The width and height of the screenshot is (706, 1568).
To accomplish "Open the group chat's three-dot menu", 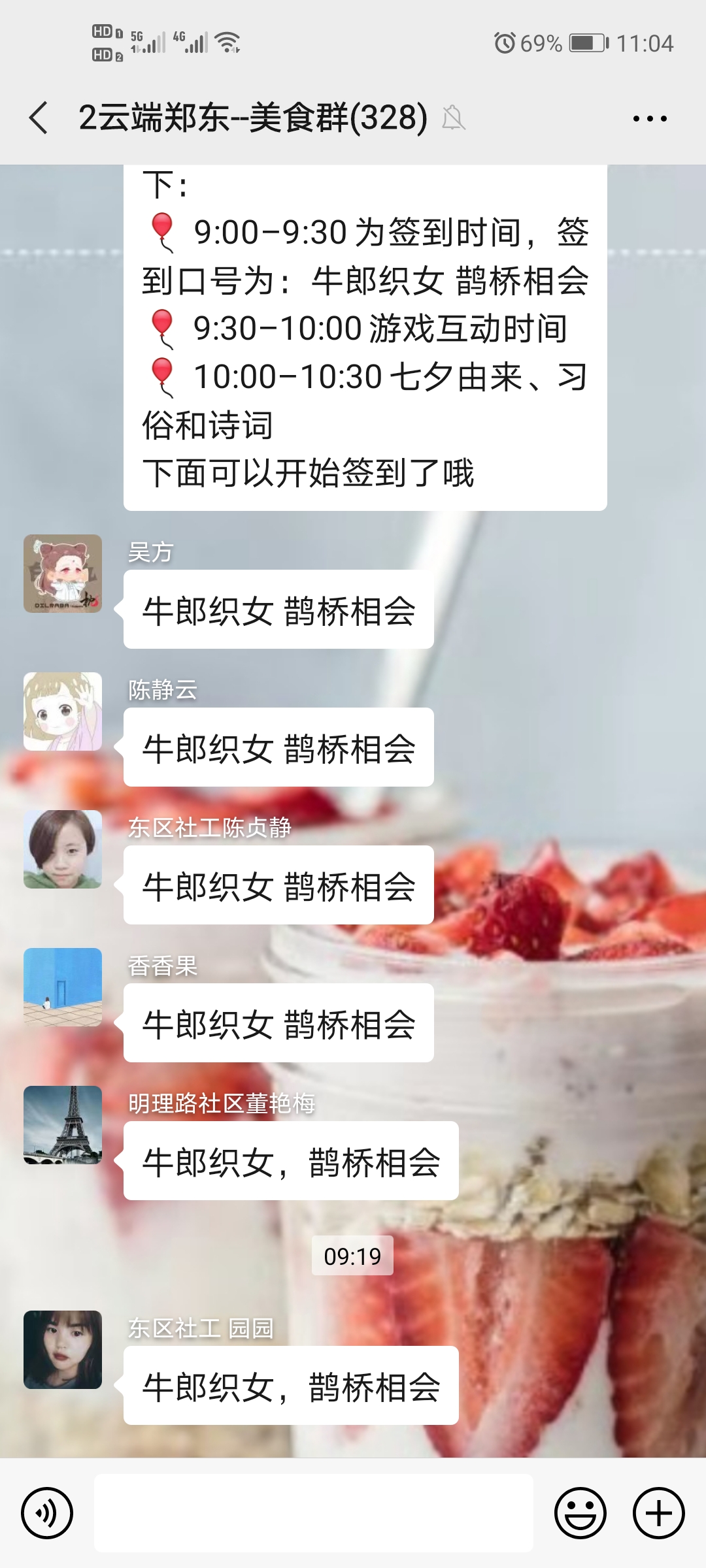I will tap(650, 118).
